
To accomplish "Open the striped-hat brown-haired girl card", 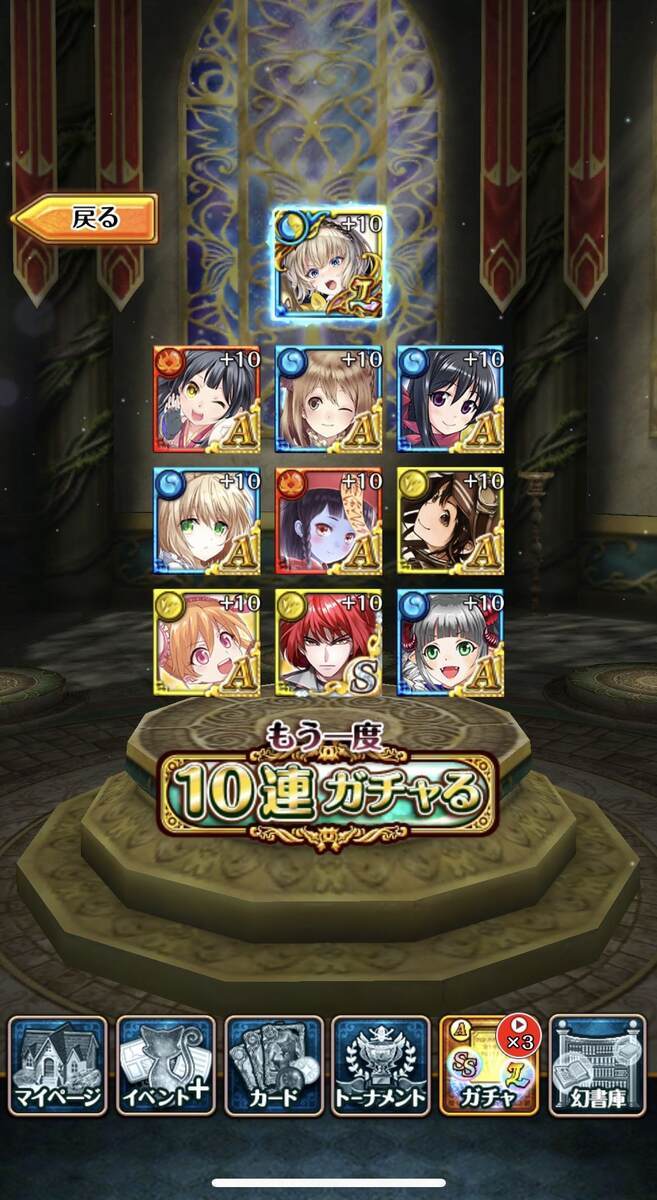I will 450,521.
